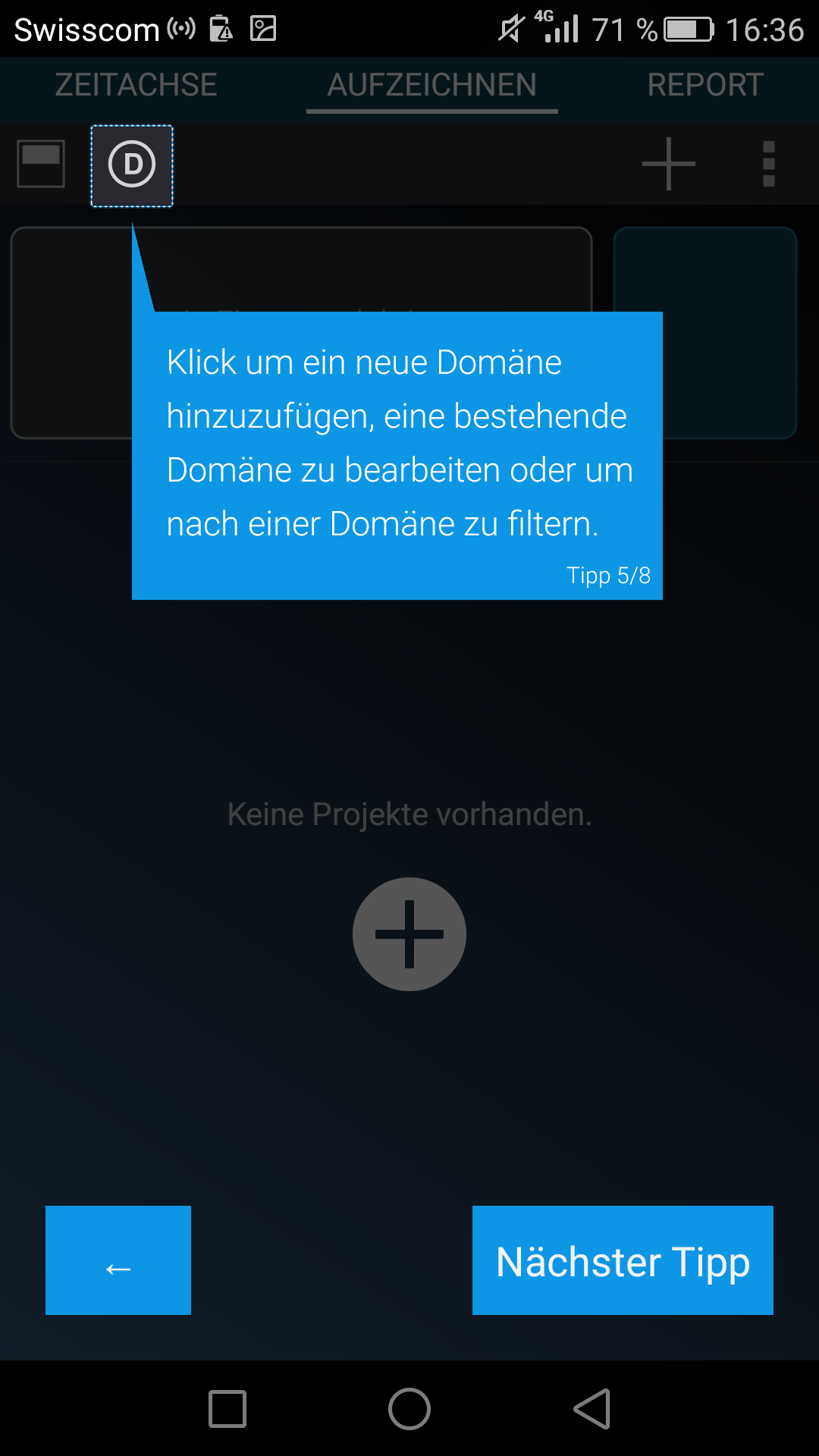Select the Aufzeichnen tab

(432, 85)
